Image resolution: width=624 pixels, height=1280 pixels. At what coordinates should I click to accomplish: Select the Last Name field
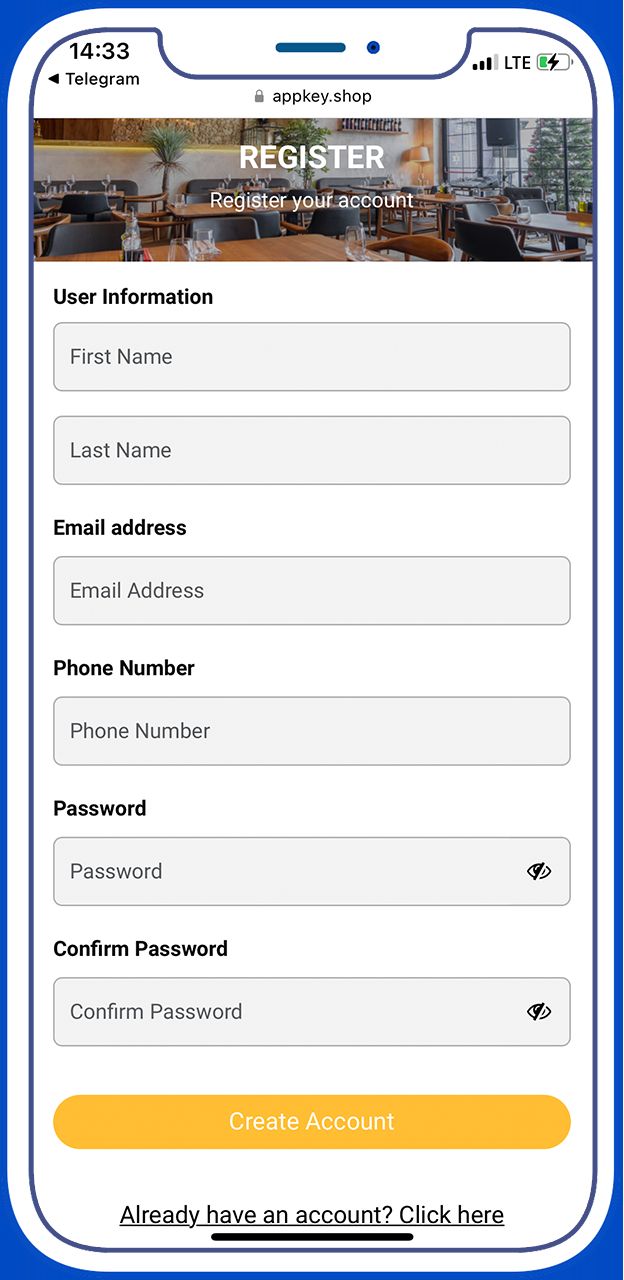(x=311, y=450)
